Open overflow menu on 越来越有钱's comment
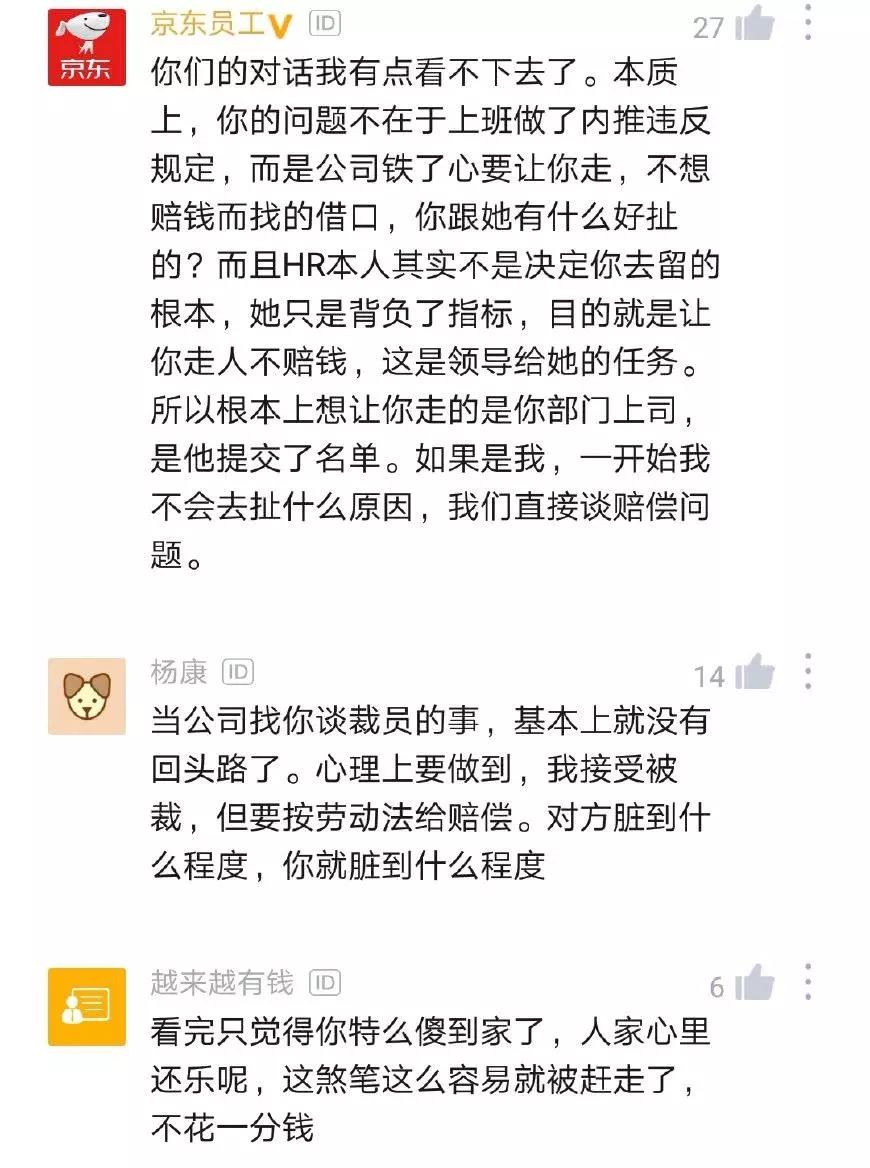This screenshot has height=1168, width=870. [808, 983]
